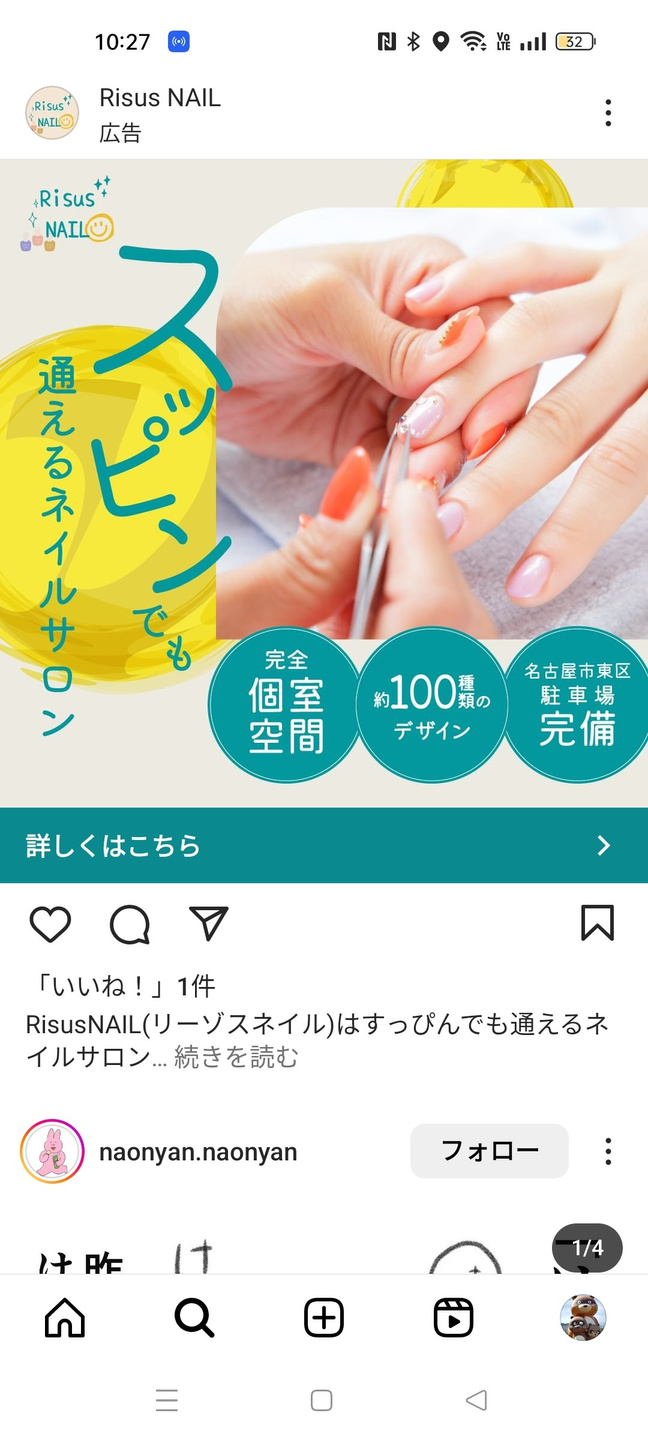Switch to the Search tab
Viewport: 648px width, 1440px height.
click(x=194, y=1318)
